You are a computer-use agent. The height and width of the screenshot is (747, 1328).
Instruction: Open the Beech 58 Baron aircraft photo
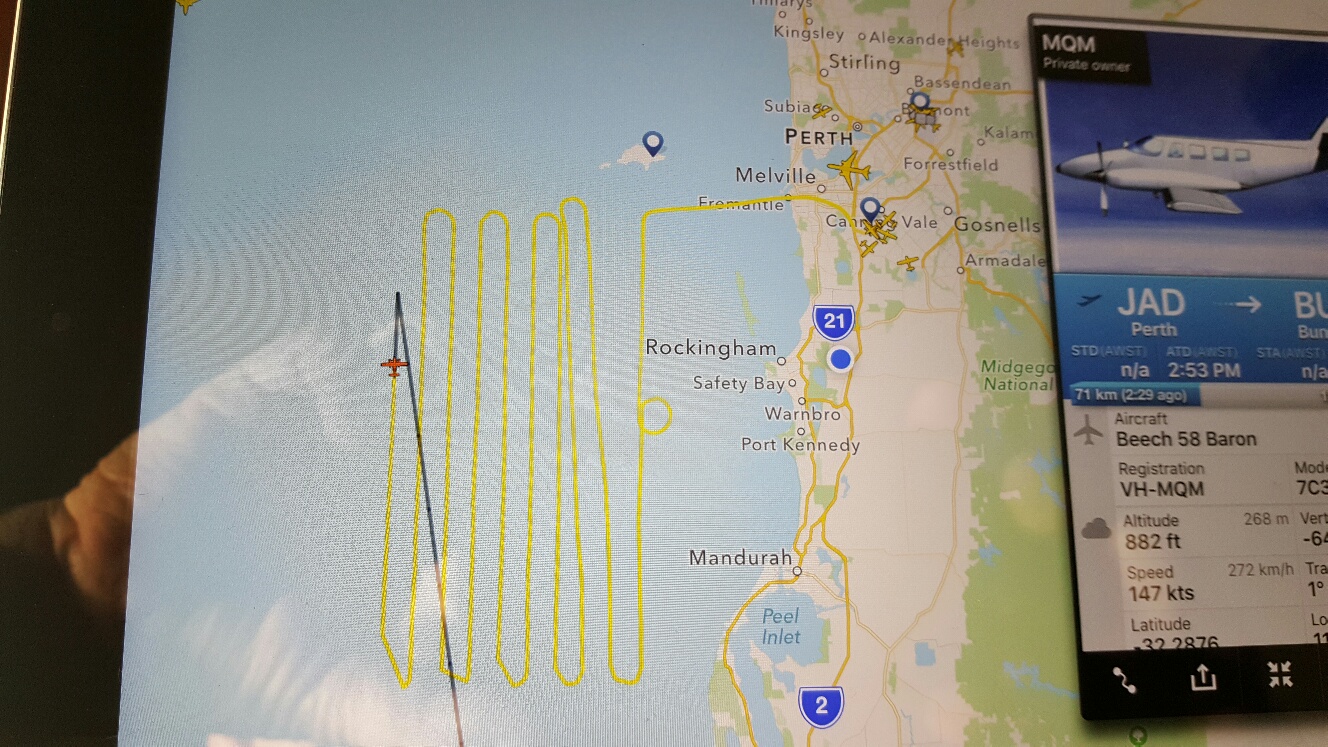1190,160
